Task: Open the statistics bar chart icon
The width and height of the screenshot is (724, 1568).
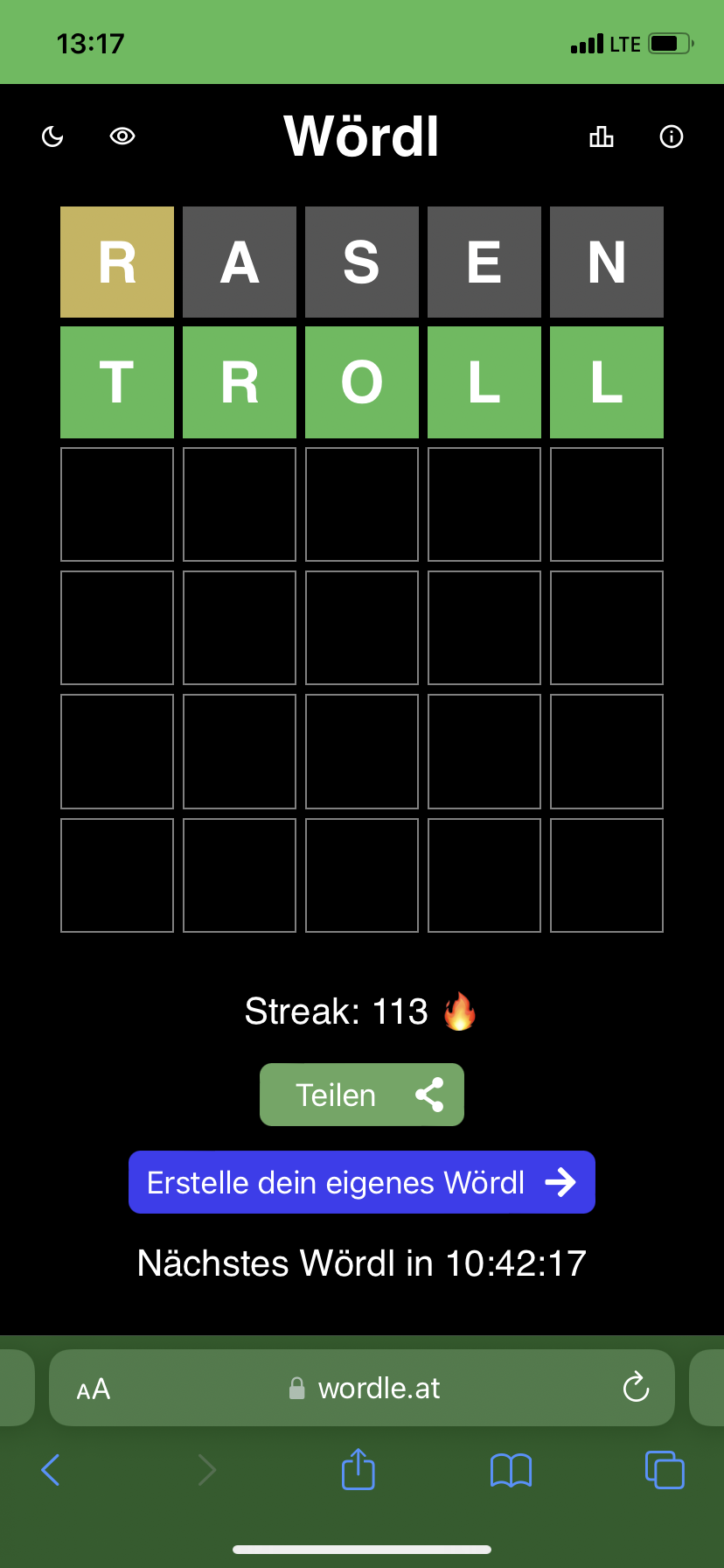Action: pyautogui.click(x=602, y=136)
